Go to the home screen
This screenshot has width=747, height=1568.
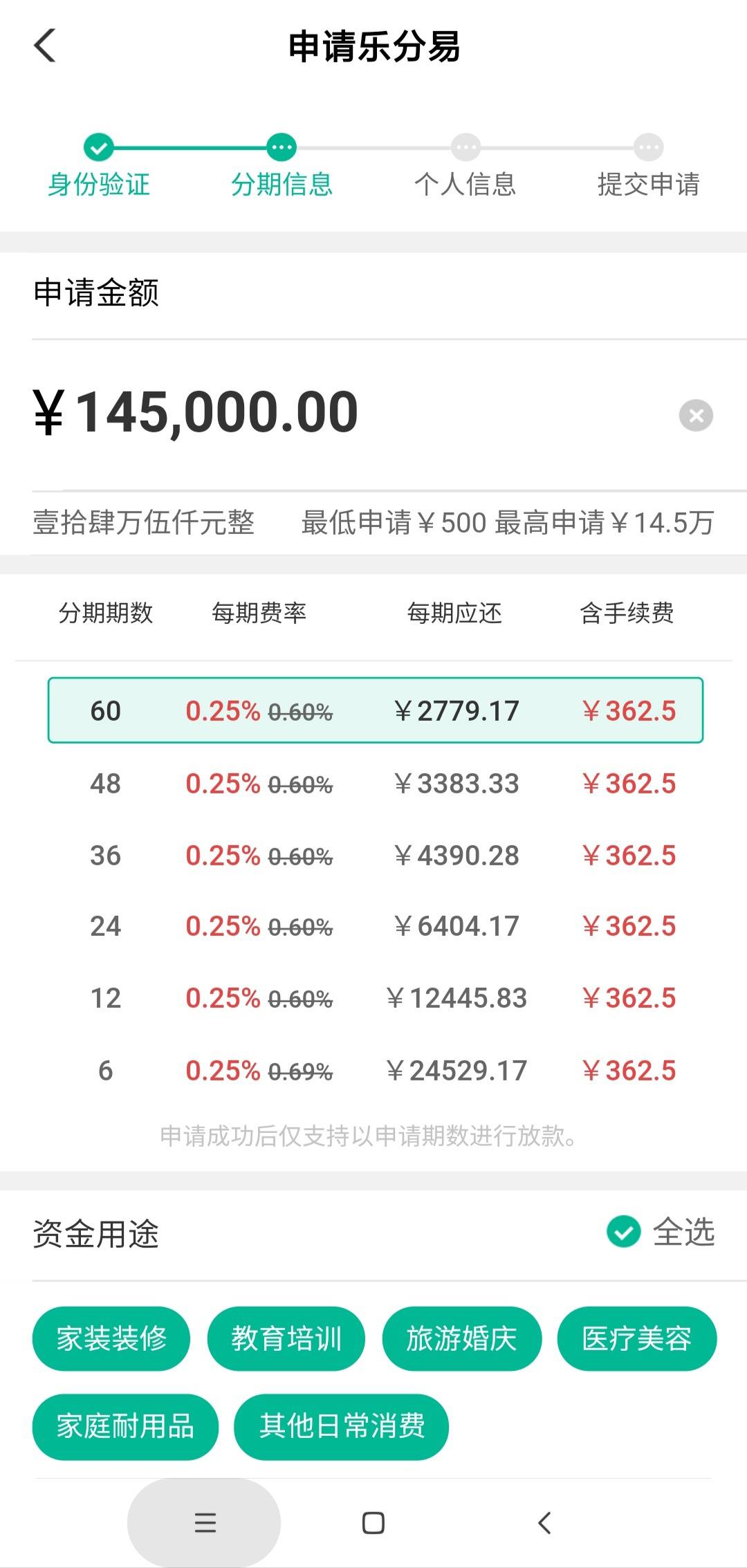point(373,1523)
